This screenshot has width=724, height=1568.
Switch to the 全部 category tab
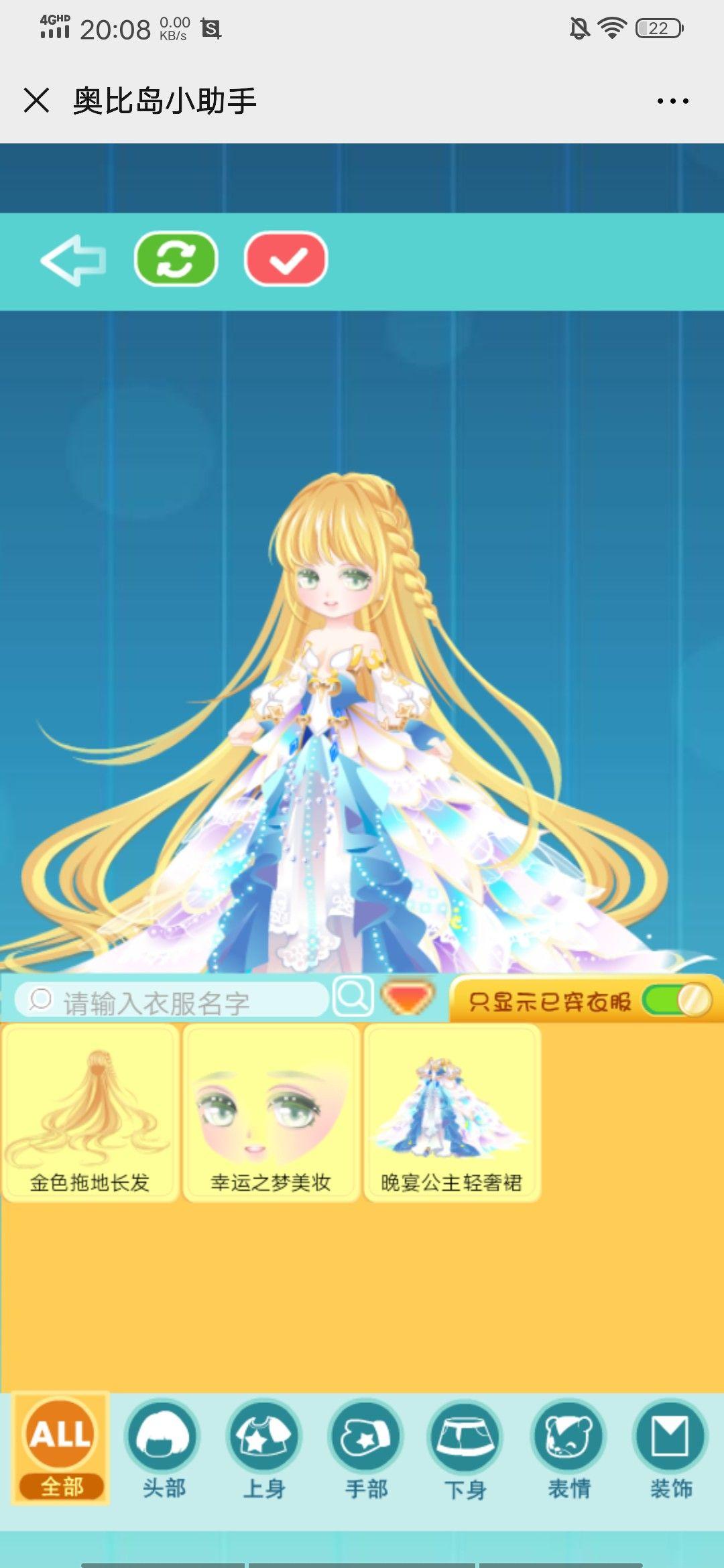click(62, 1449)
